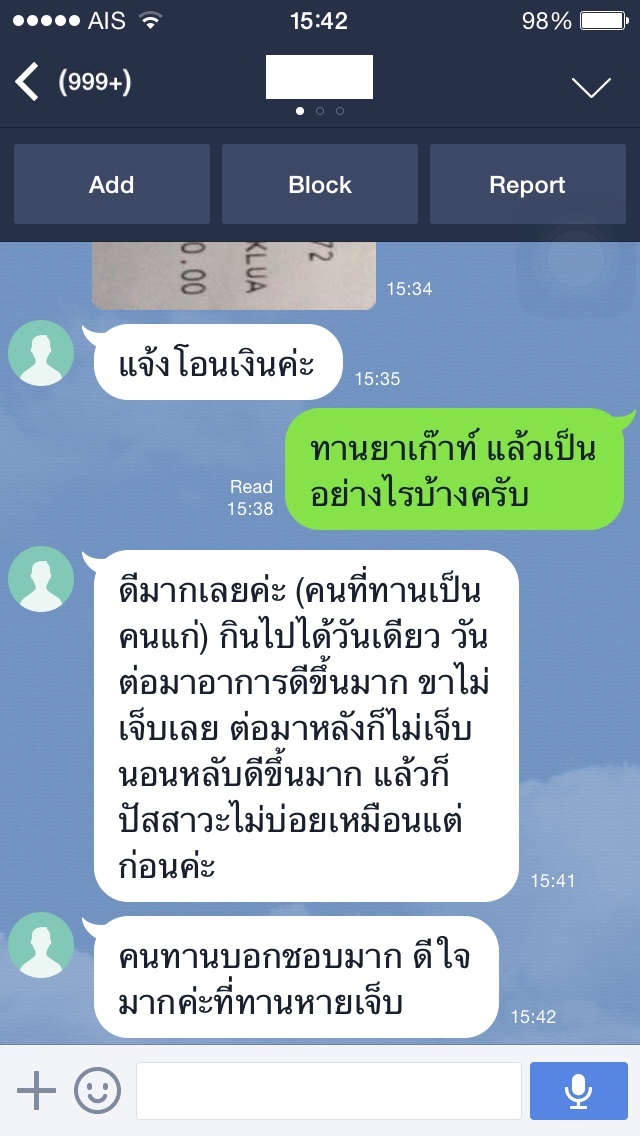640x1136 pixels.
Task: Expand the chat options dropdown arrow
Action: point(591,87)
